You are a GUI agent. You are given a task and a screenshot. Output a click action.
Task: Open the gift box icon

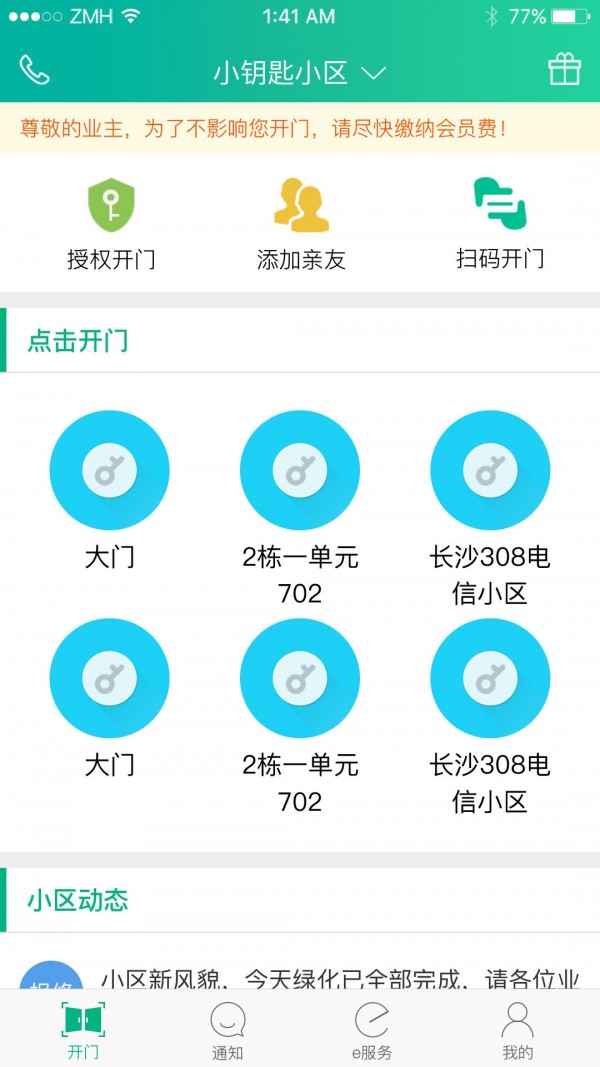pyautogui.click(x=564, y=69)
